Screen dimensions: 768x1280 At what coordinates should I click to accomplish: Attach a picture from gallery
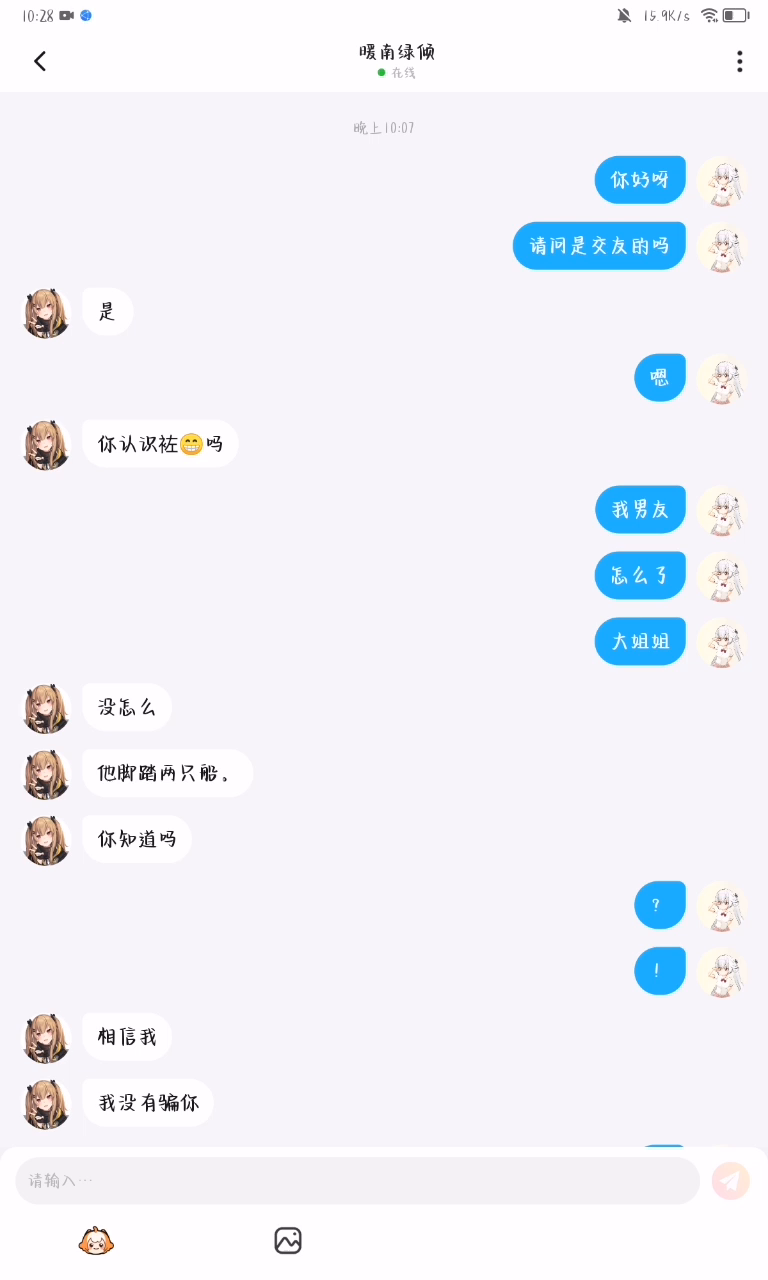(288, 1241)
